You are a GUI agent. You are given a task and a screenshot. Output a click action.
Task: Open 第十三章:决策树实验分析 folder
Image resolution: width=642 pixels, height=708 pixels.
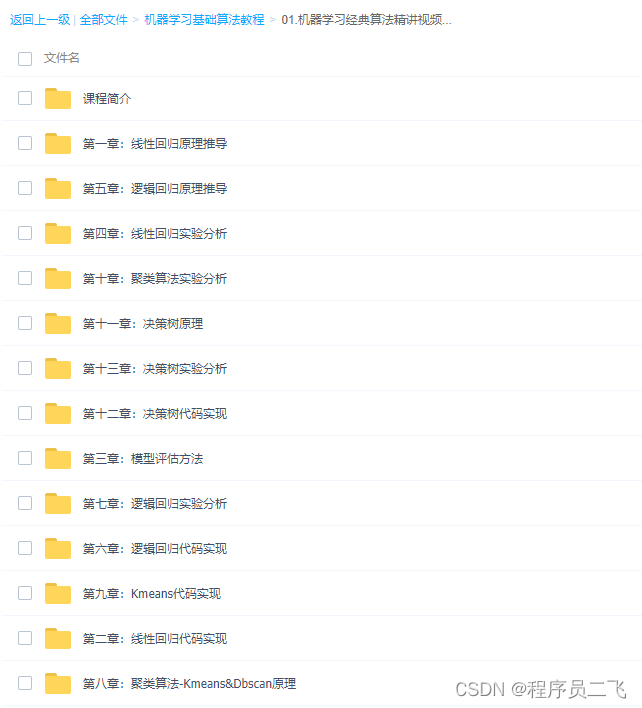(x=154, y=369)
